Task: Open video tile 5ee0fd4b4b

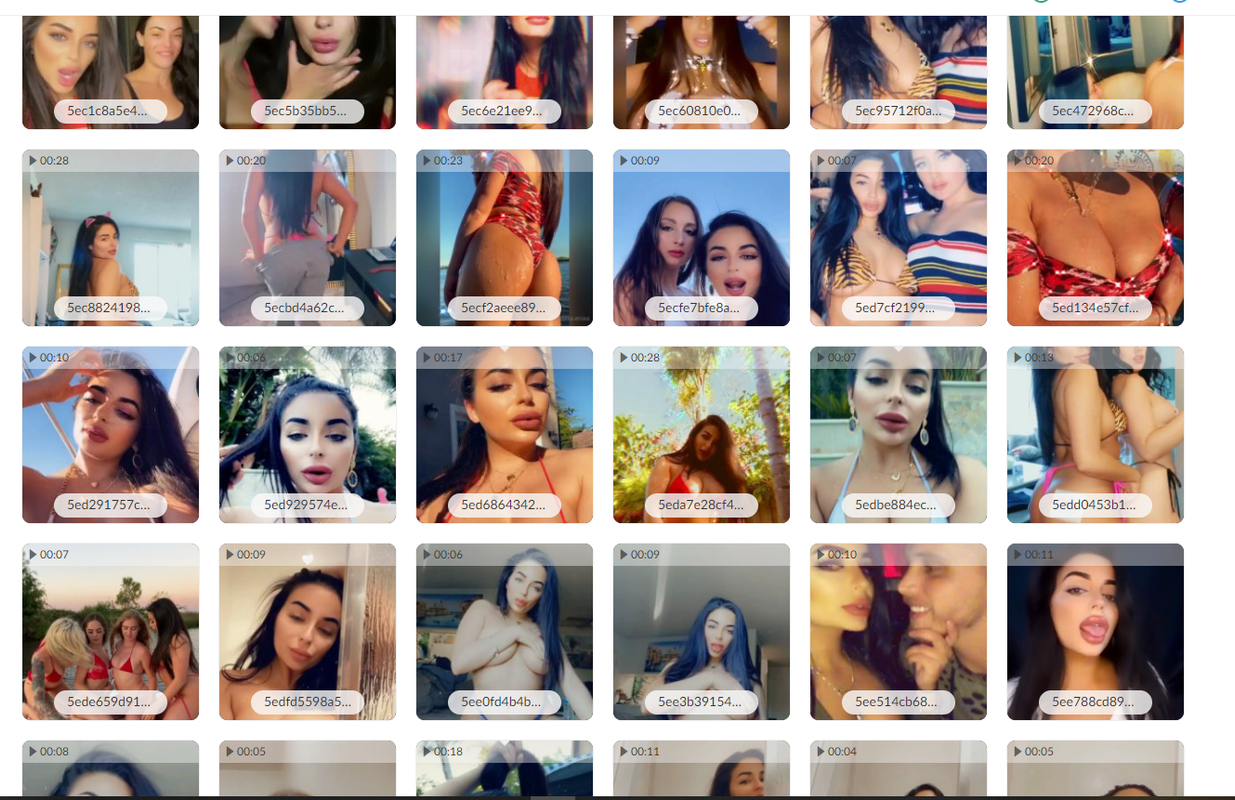Action: point(504,632)
